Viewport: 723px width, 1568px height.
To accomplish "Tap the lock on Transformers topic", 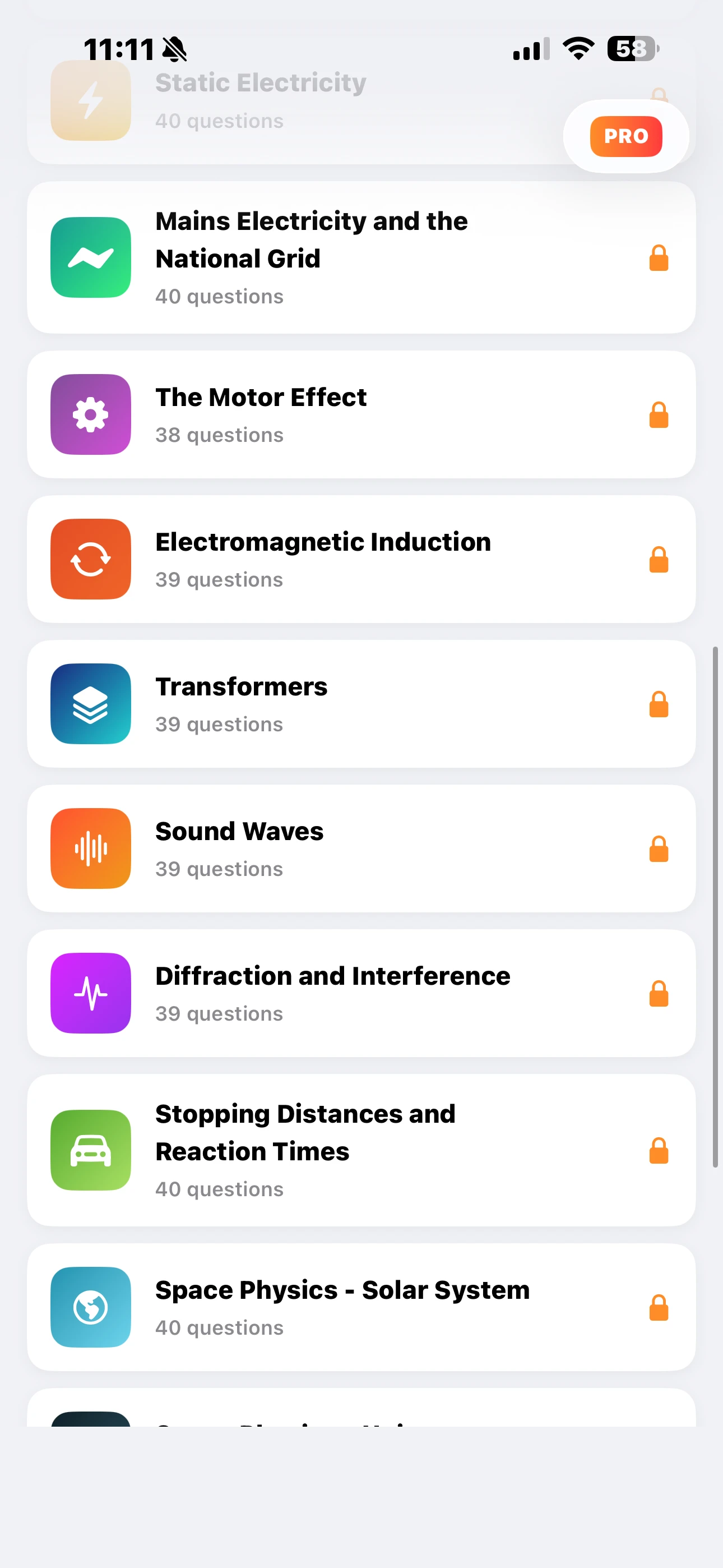I will coord(659,704).
